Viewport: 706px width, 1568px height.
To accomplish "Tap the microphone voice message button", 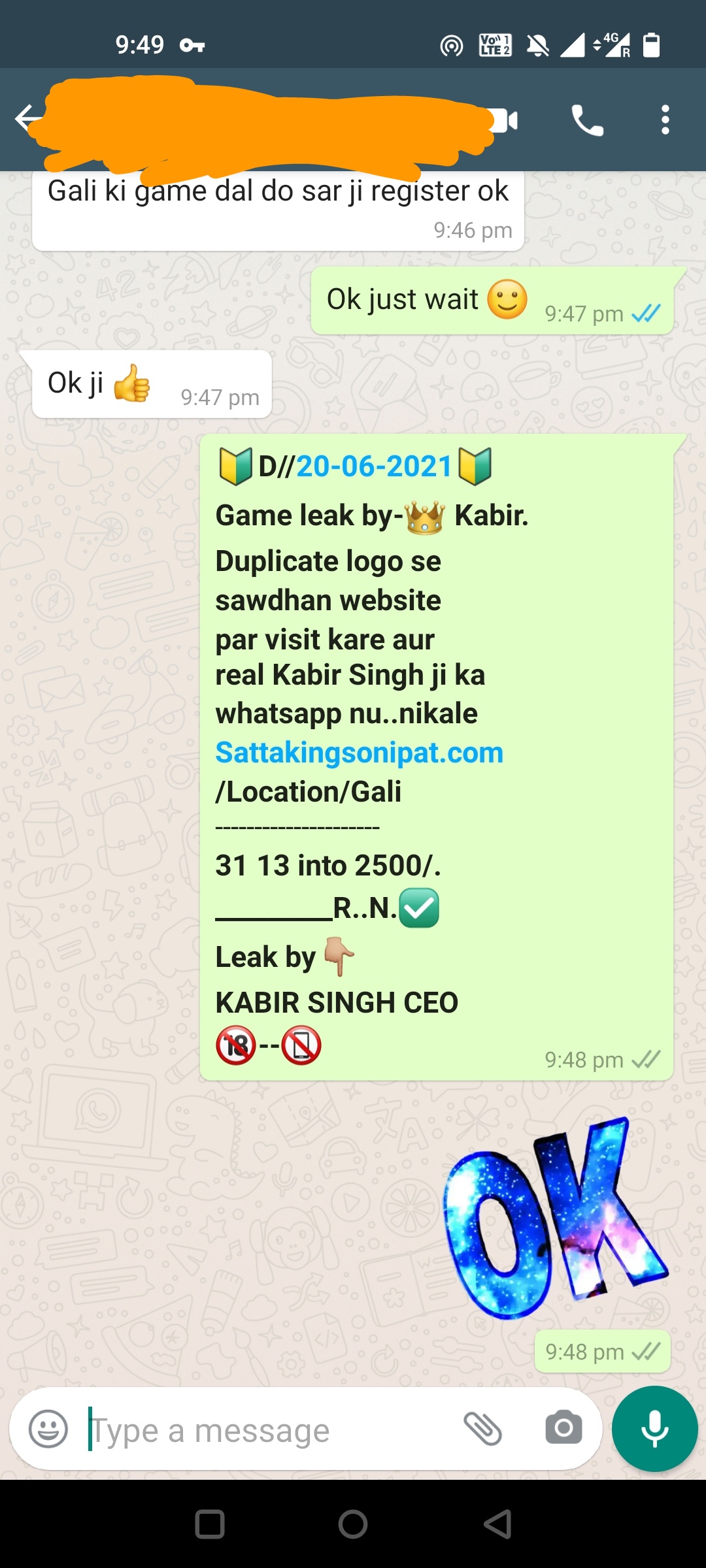I will 654,1428.
